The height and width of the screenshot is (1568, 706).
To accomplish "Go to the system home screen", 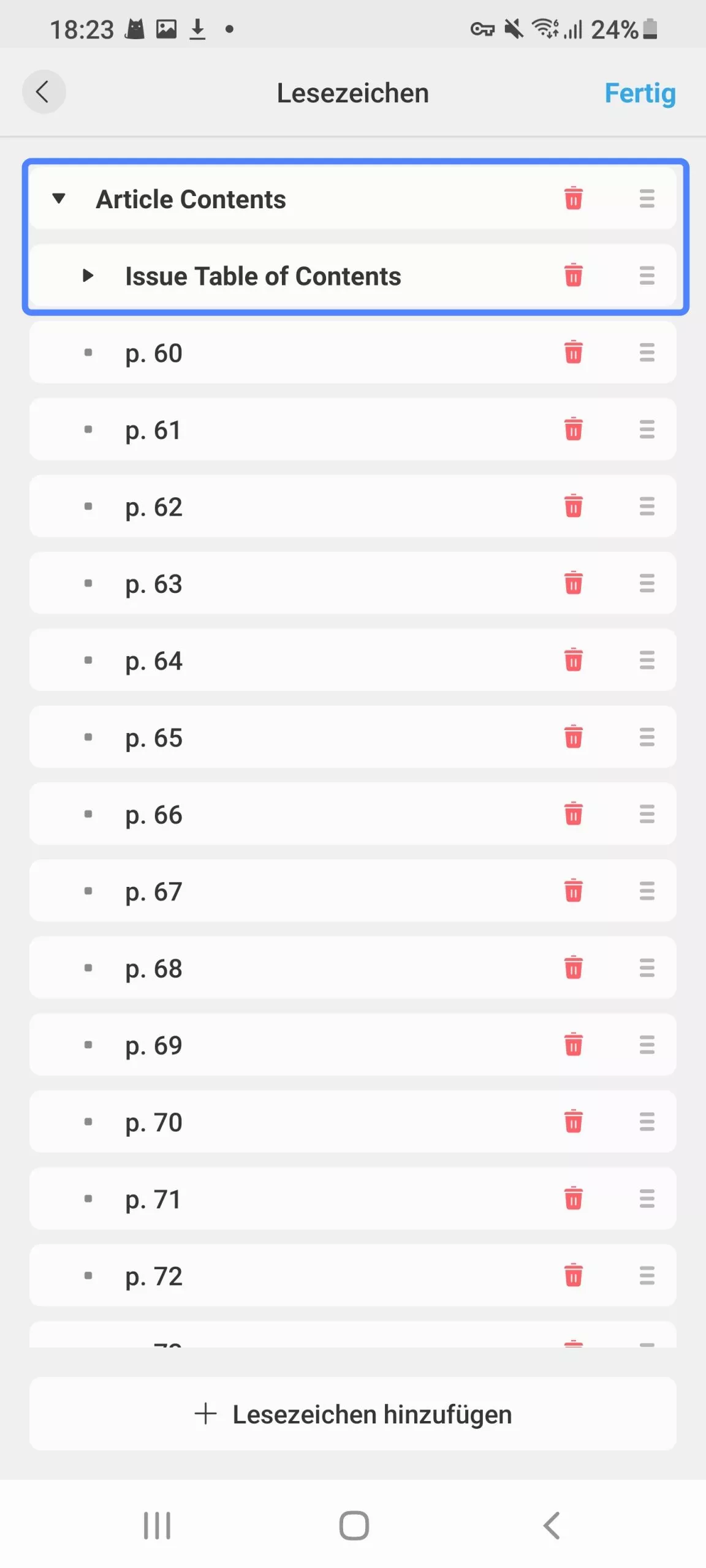I will [354, 1525].
